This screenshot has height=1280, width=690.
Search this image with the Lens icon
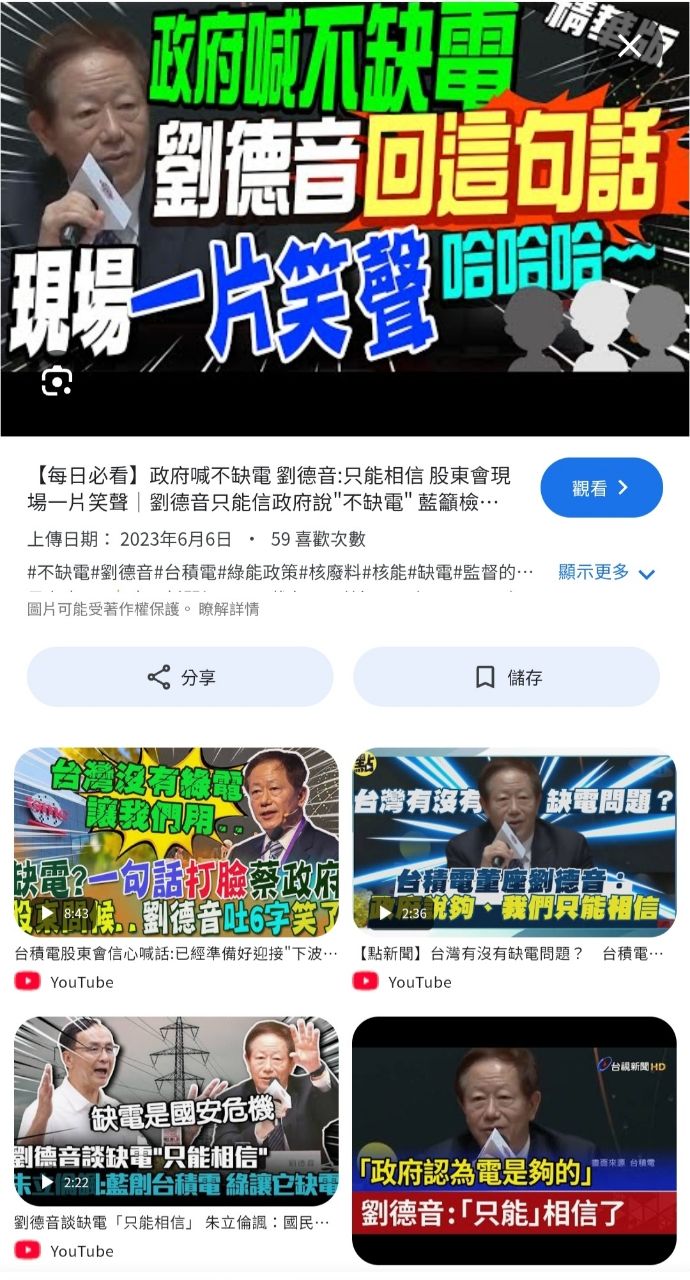pyautogui.click(x=56, y=382)
